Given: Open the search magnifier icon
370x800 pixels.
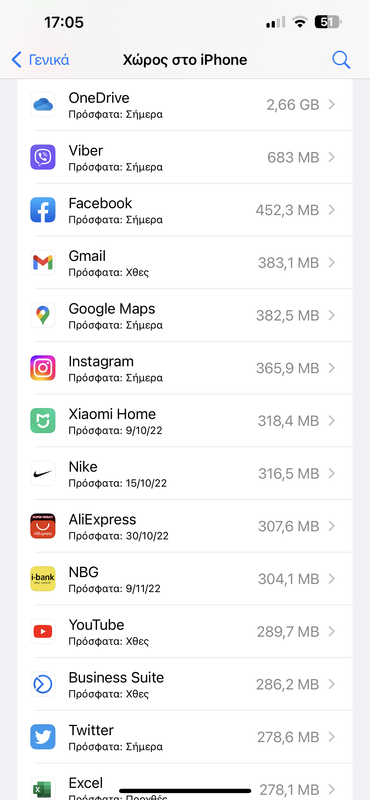Looking at the screenshot, I should [341, 60].
